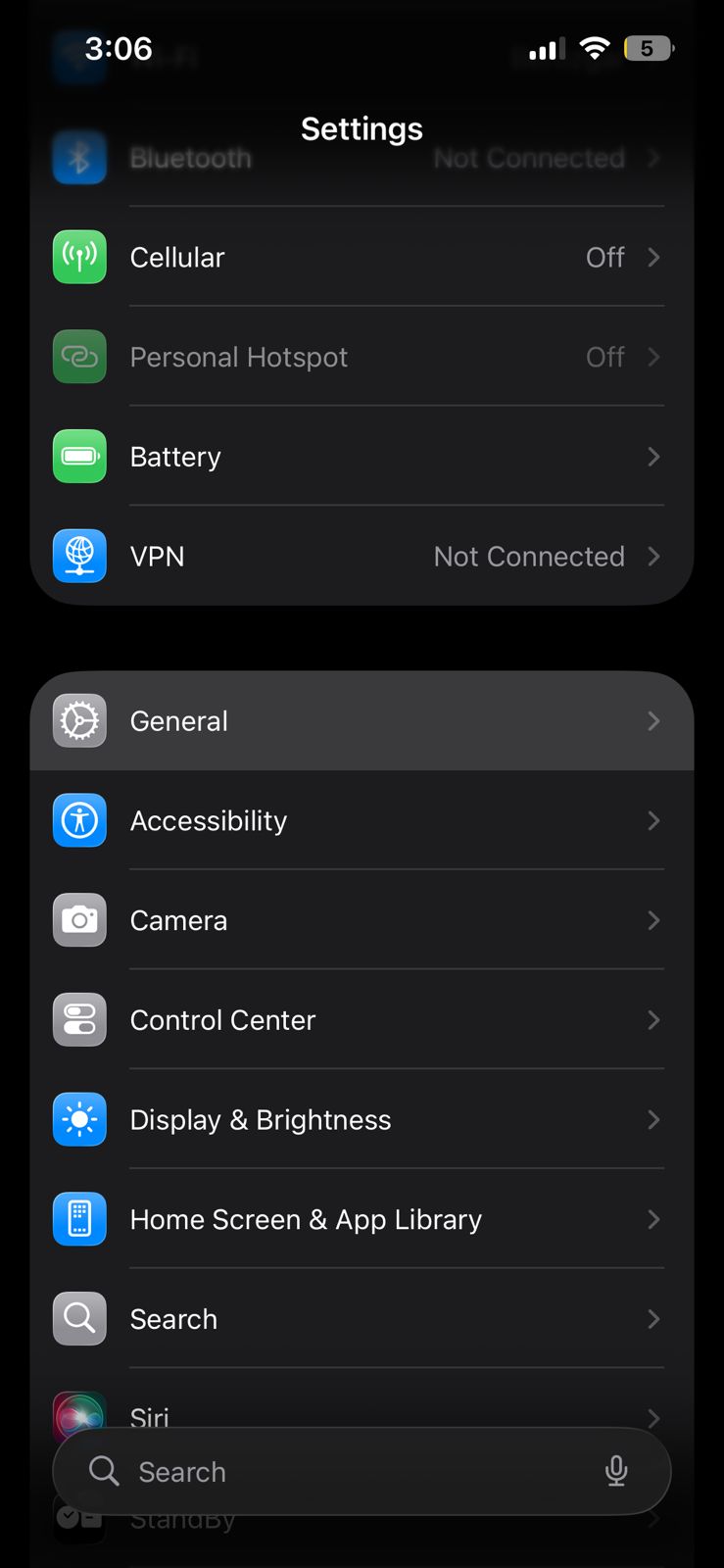
Task: Tap the Control Center toggles icon
Action: coord(79,1019)
